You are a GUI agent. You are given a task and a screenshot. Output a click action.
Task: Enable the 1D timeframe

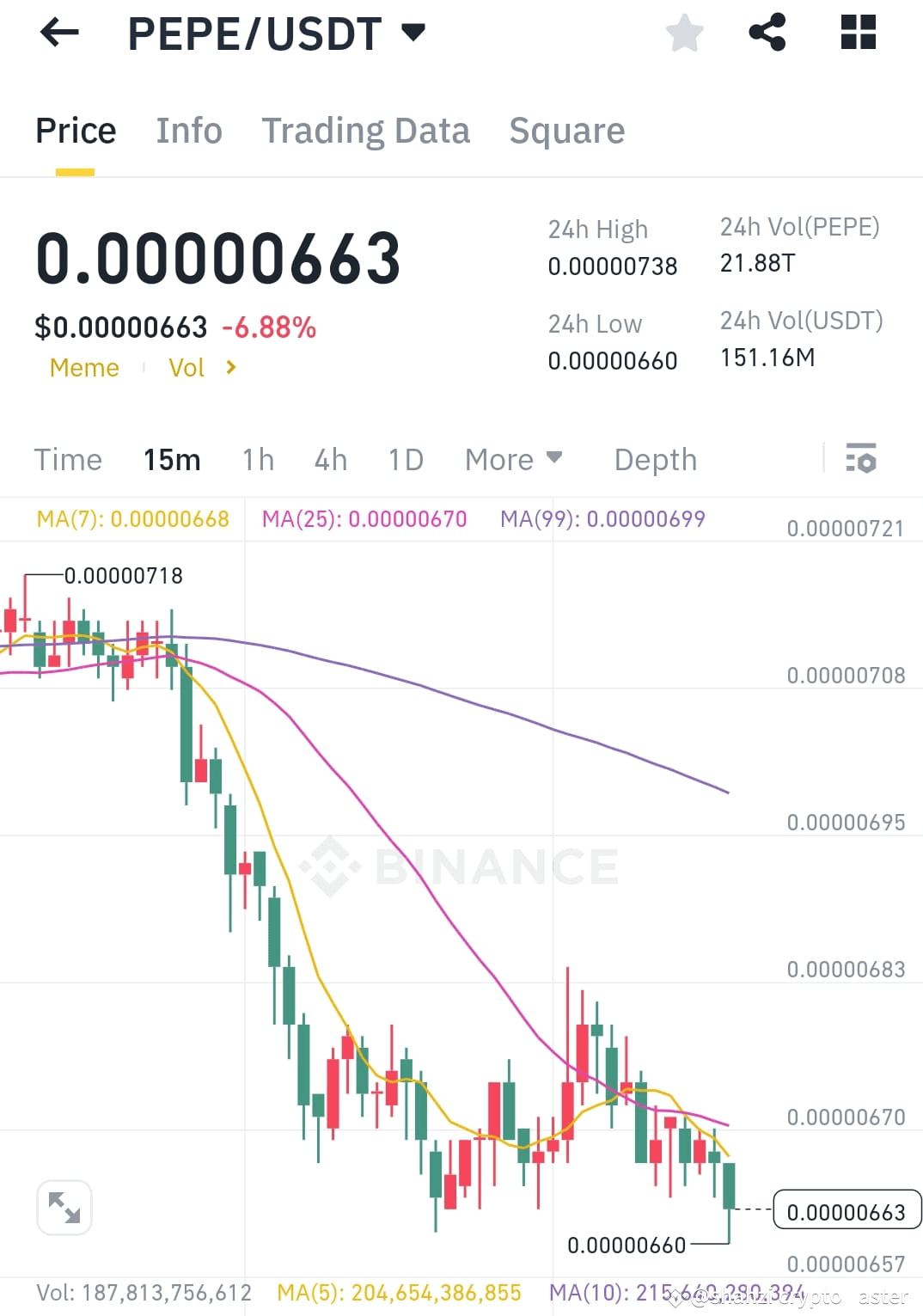(404, 460)
